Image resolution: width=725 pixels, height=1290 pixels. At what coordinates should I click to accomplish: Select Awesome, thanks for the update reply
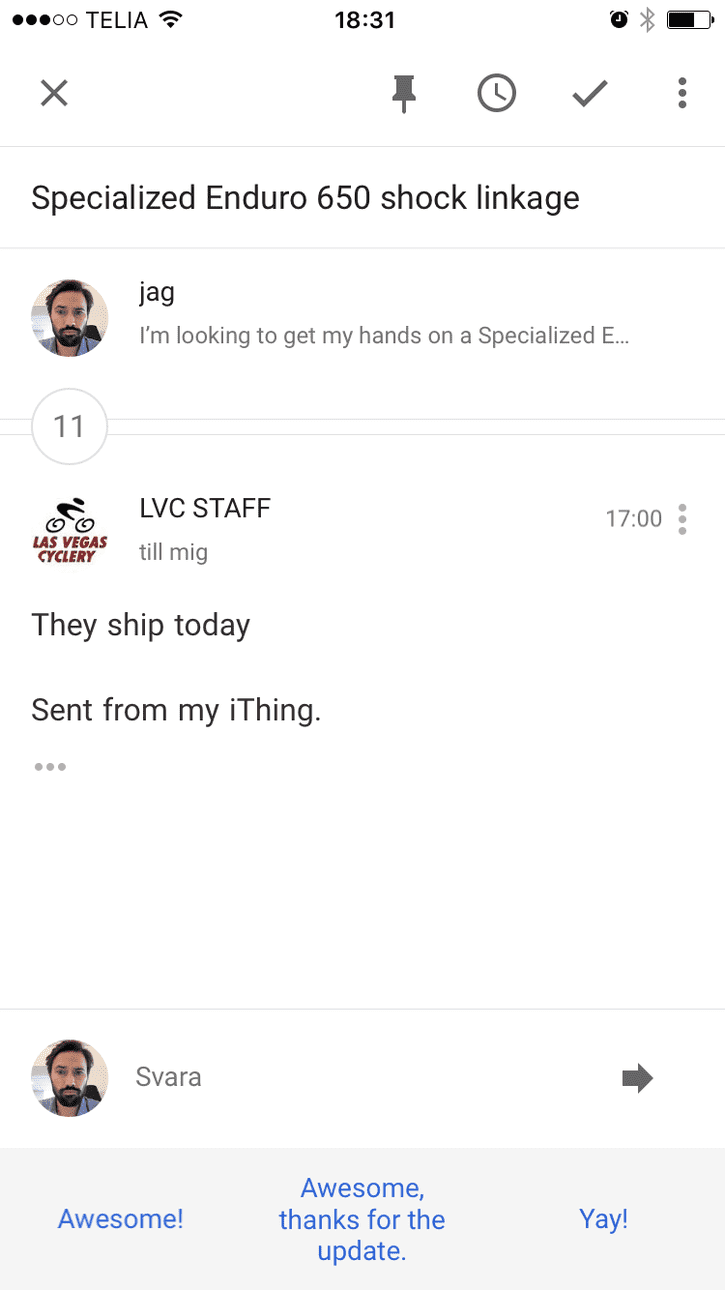click(x=362, y=1218)
